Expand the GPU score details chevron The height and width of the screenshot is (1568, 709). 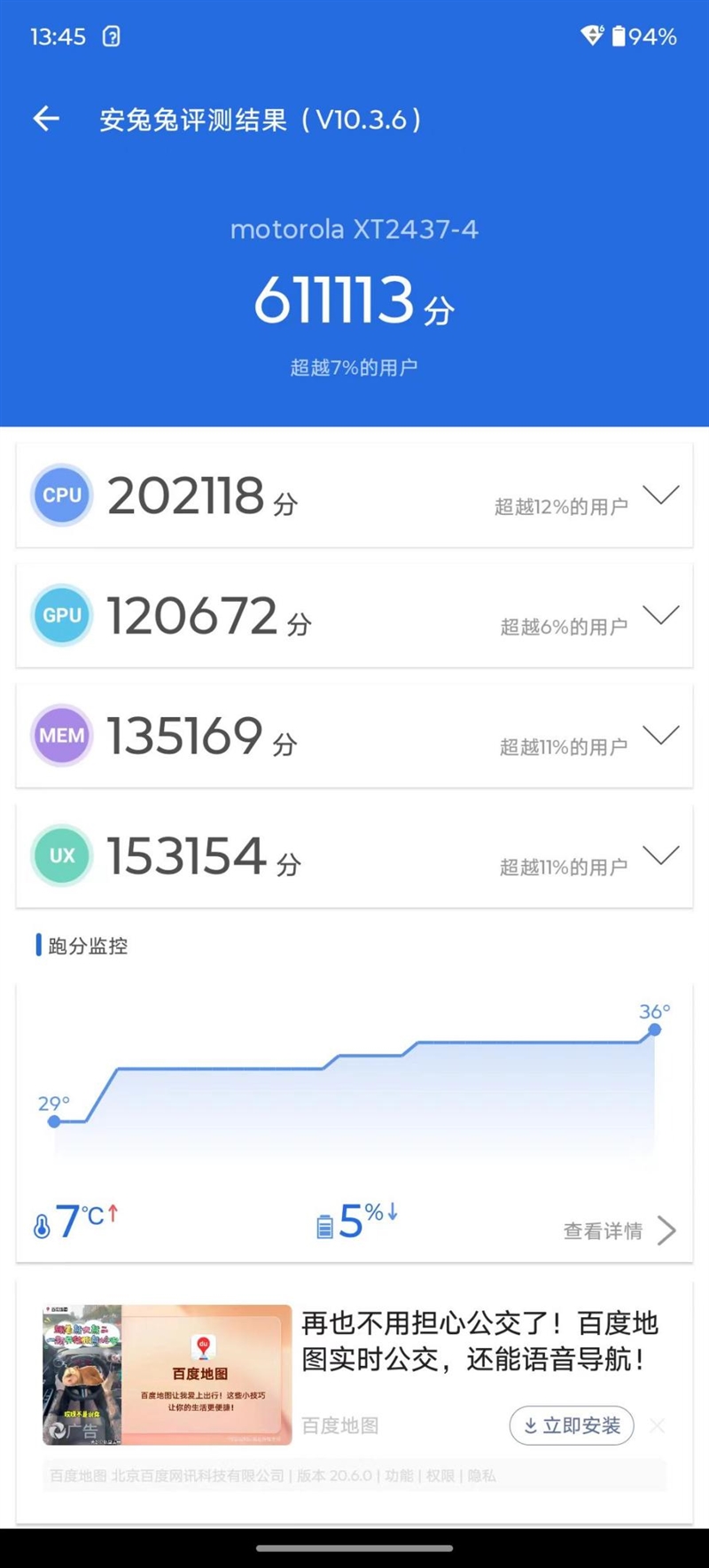pyautogui.click(x=660, y=614)
